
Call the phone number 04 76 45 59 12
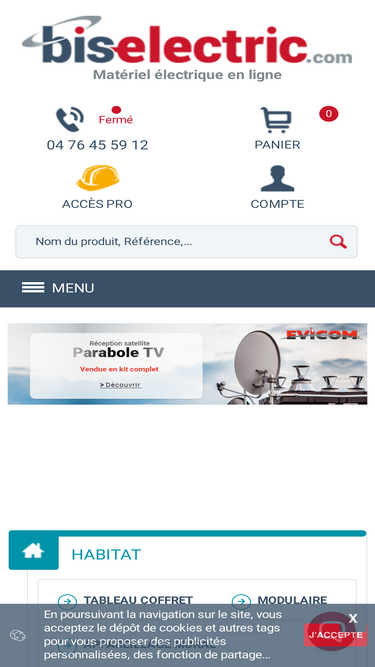(x=97, y=145)
